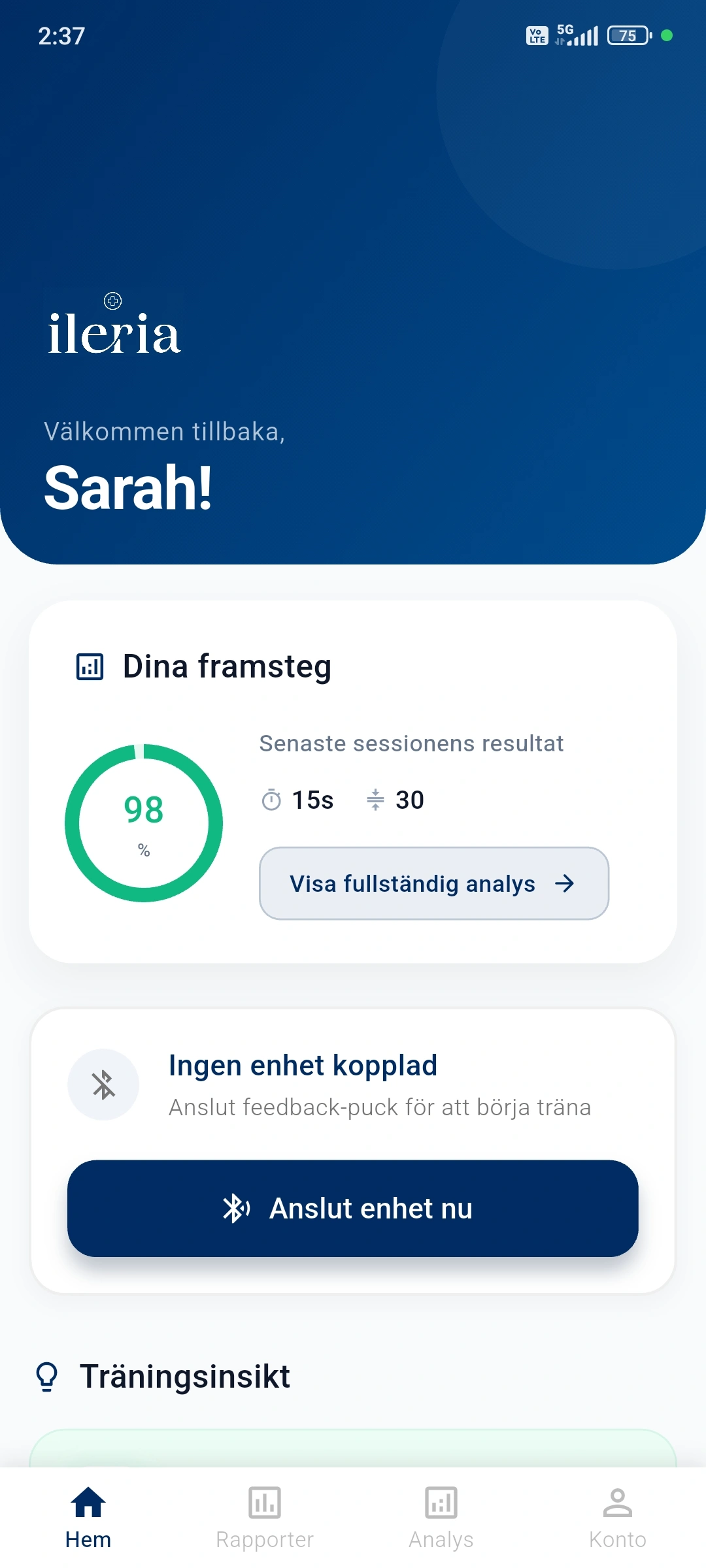Tap the stopwatch icon next to 15s
The image size is (706, 1568).
click(x=270, y=799)
